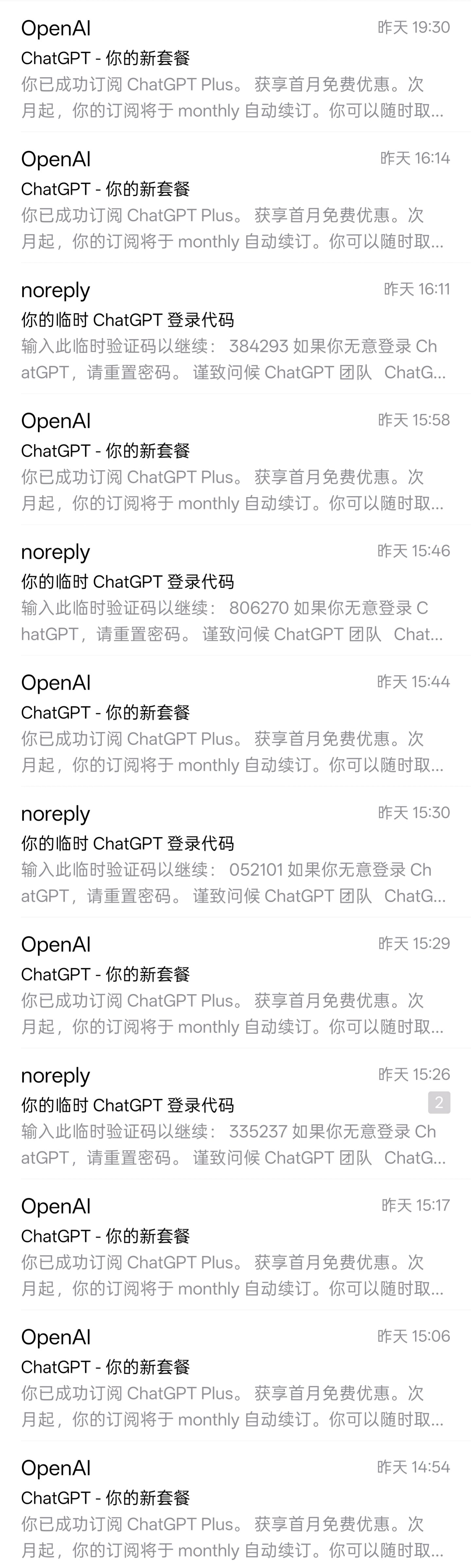Open the noreply thread with code 335237
471x1568 pixels.
235,1113
